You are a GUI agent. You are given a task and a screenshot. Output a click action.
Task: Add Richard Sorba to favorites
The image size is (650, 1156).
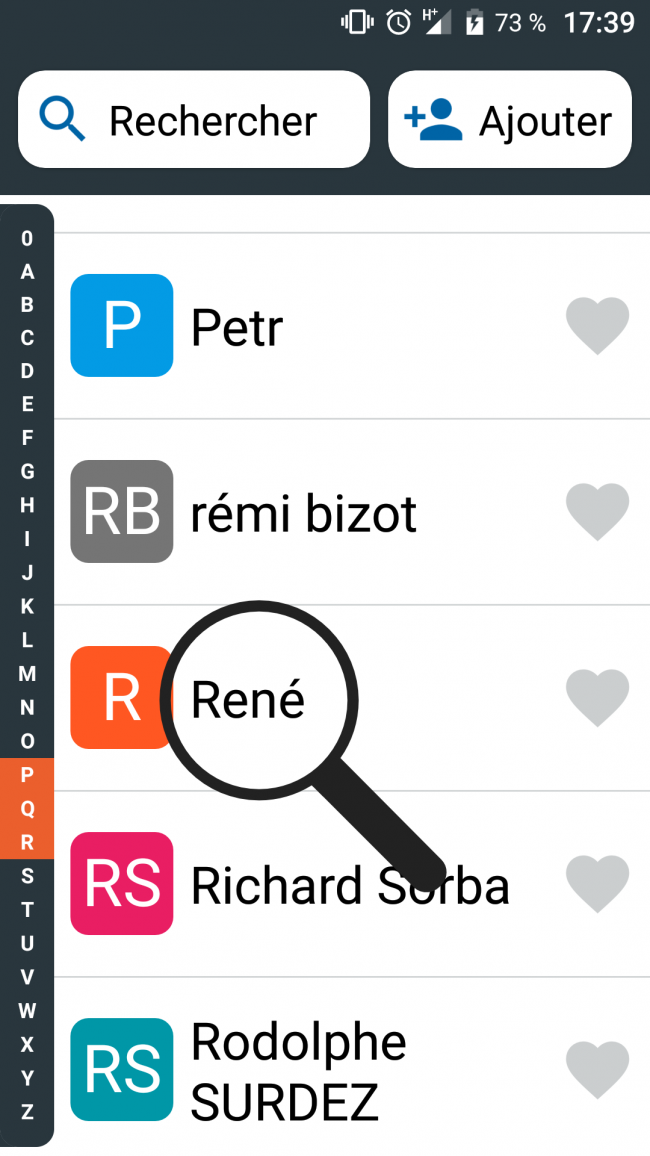[x=597, y=884]
